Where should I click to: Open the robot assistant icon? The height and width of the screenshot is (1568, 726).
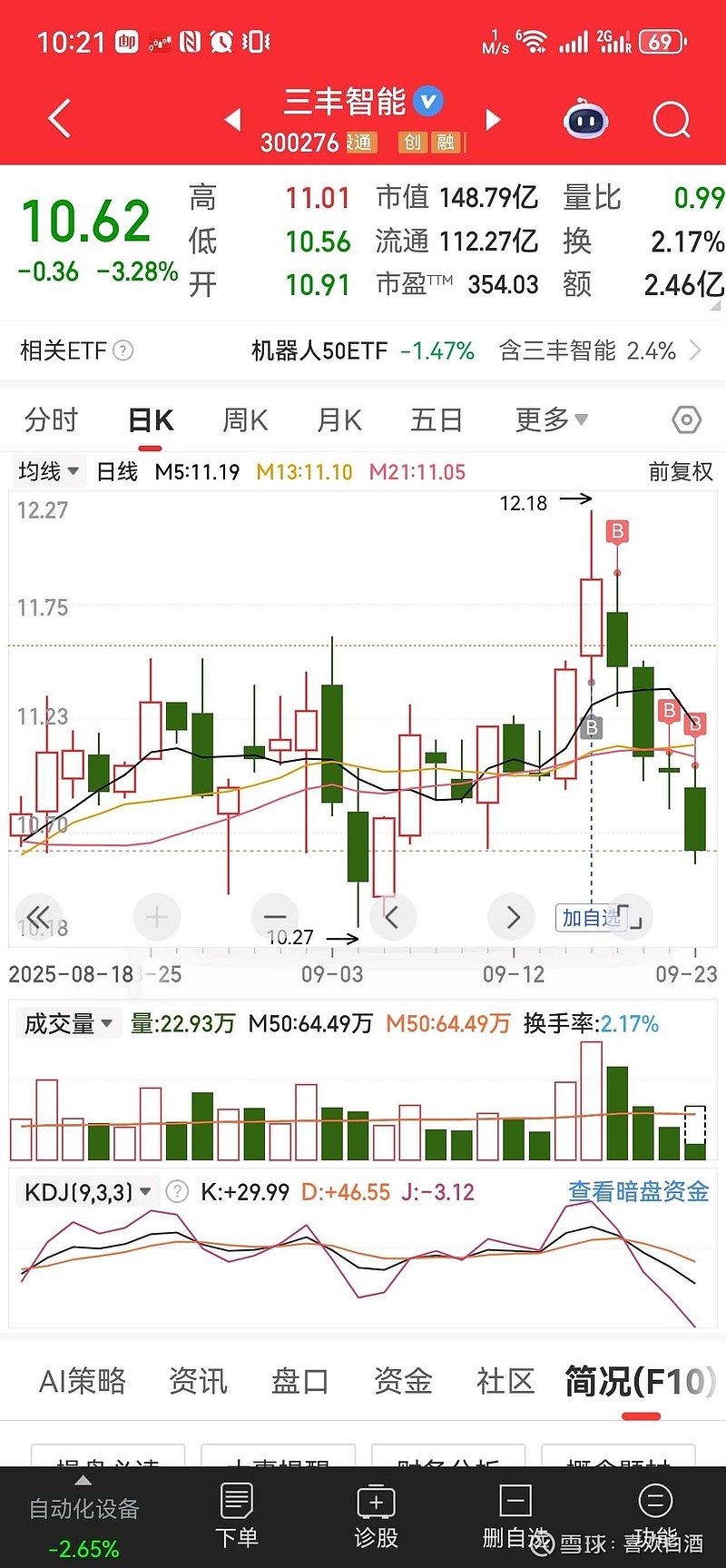[585, 120]
